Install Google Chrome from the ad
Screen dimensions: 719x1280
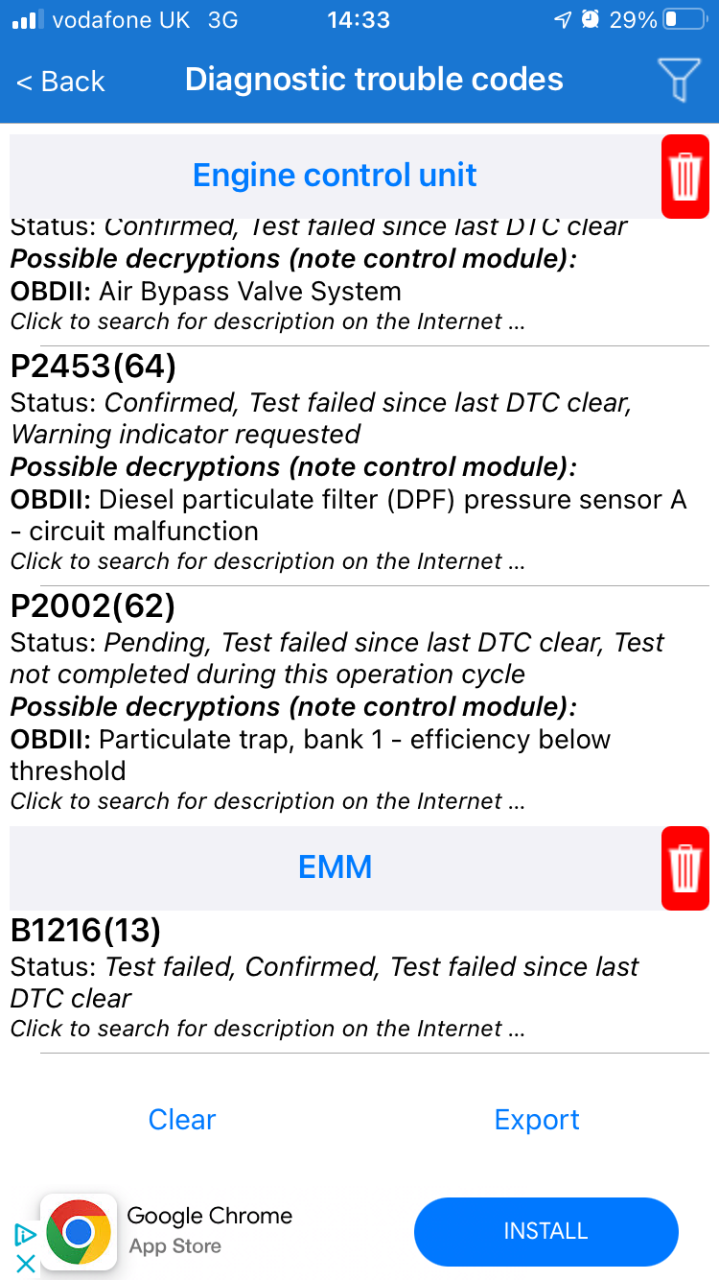pos(546,1231)
